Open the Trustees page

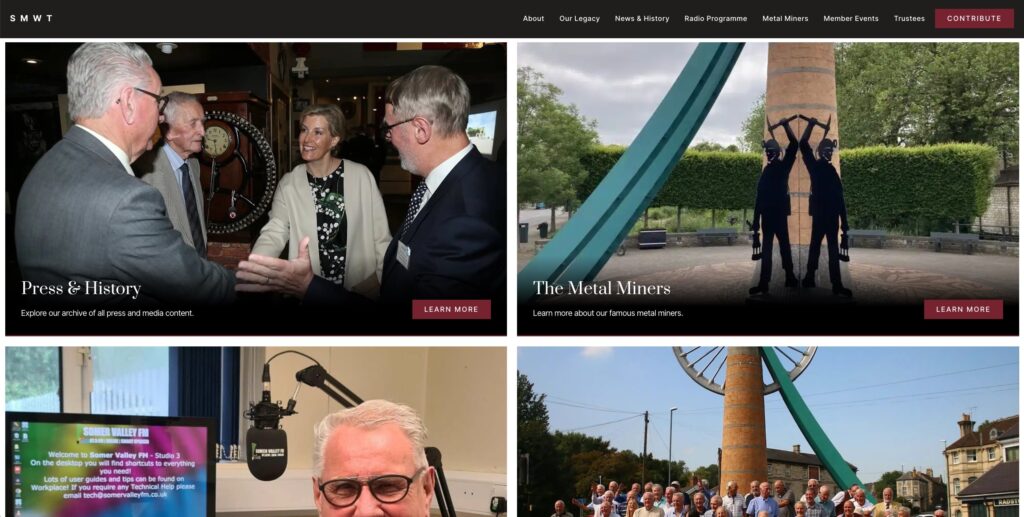(909, 18)
